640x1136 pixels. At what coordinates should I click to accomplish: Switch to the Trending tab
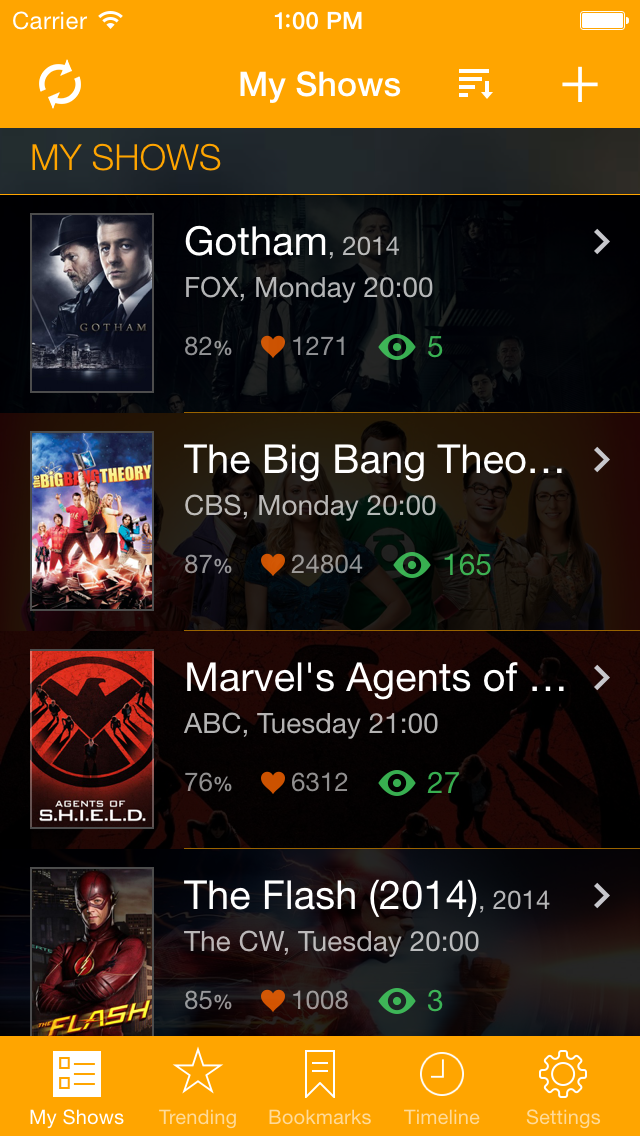tap(198, 1087)
